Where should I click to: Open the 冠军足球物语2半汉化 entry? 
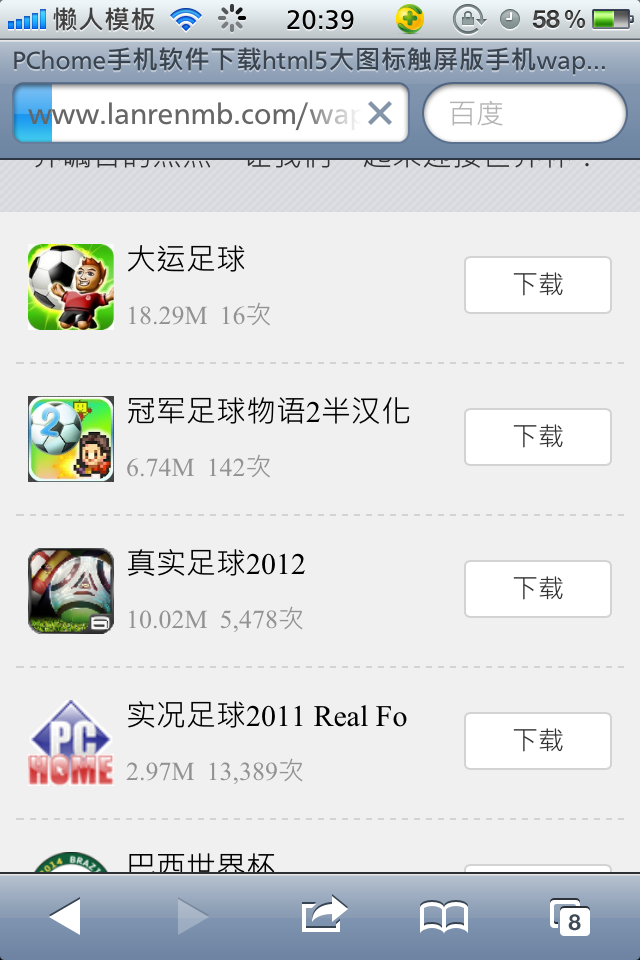[268, 411]
